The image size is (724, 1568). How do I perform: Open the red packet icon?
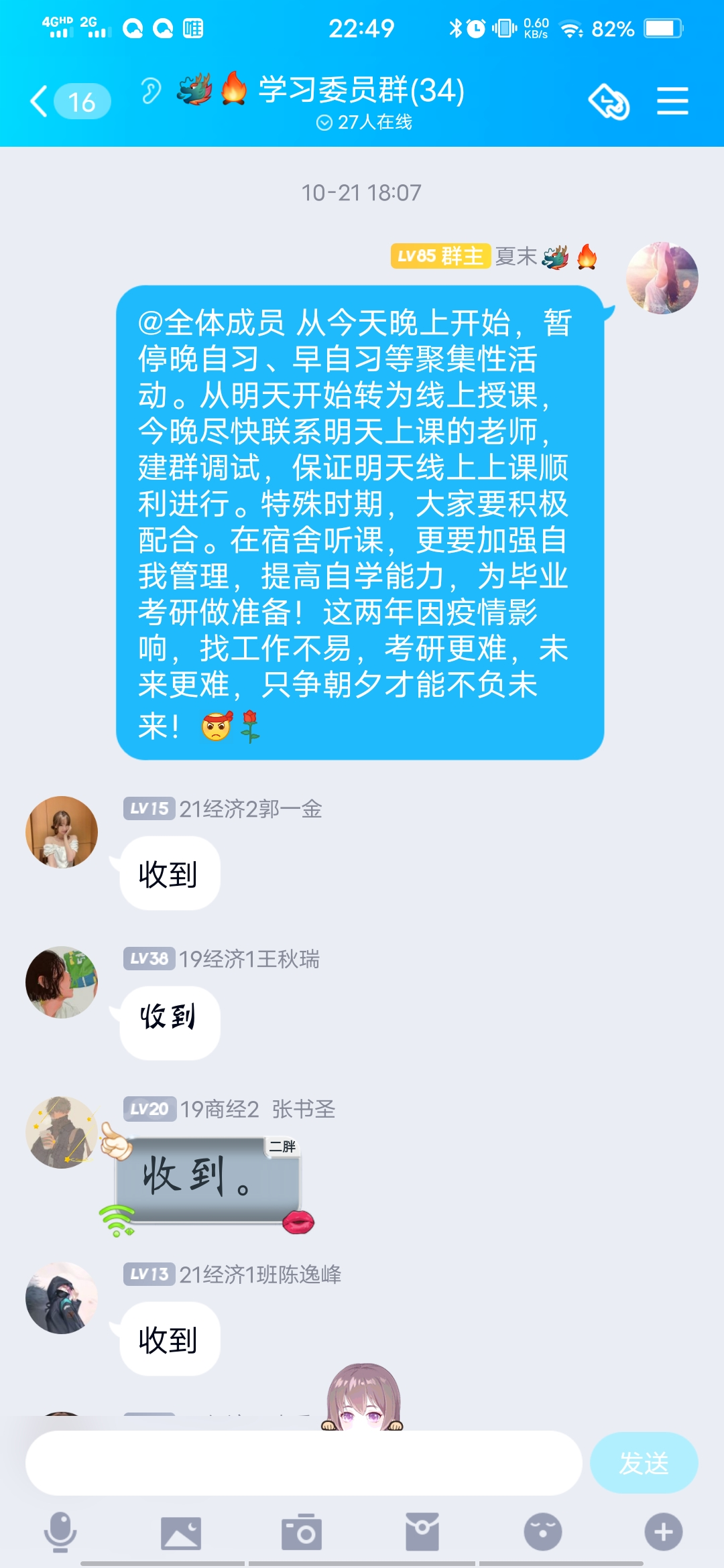point(422,1532)
